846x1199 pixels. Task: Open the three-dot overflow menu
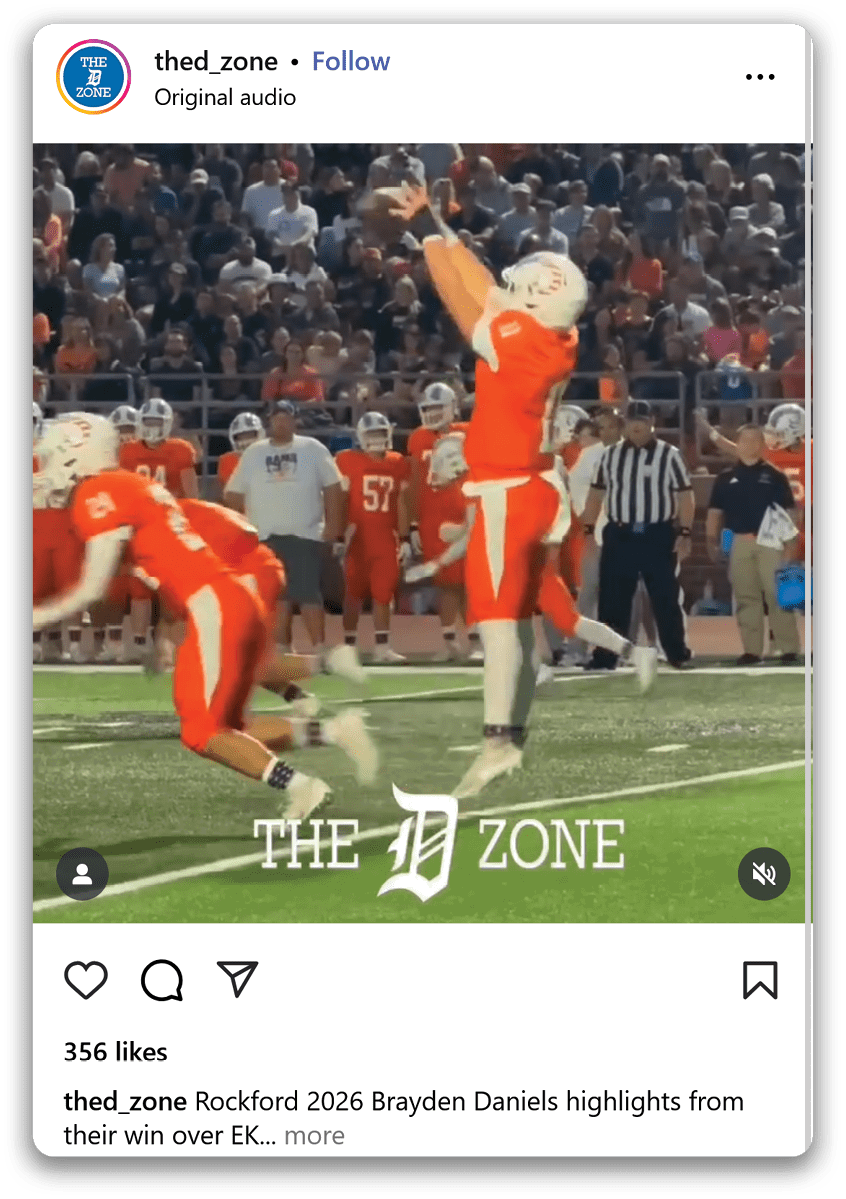(x=760, y=78)
